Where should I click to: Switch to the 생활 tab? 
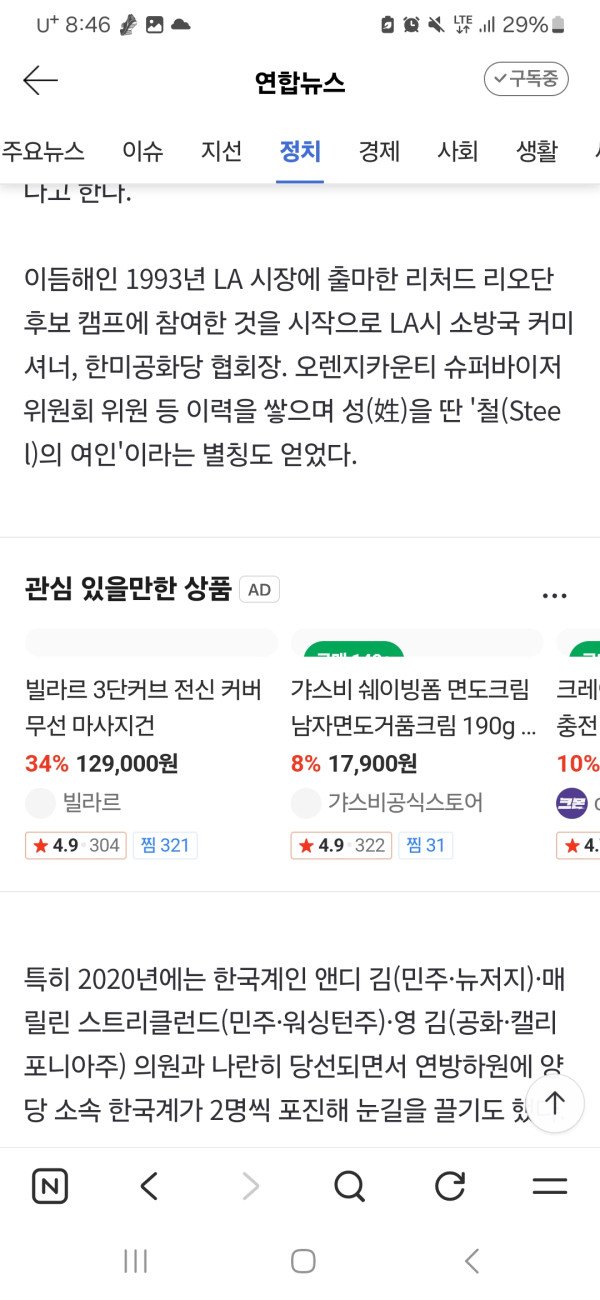[x=537, y=152]
